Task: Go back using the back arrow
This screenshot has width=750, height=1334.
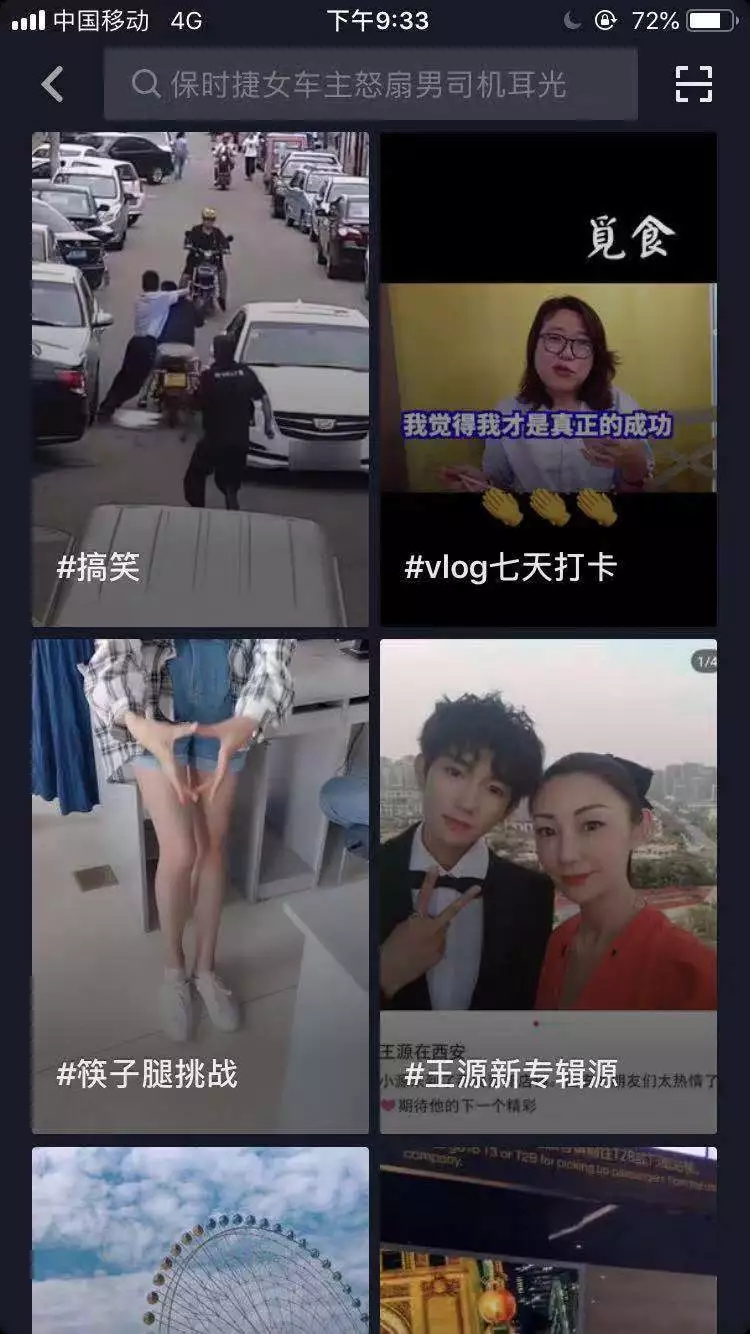Action: coord(53,85)
